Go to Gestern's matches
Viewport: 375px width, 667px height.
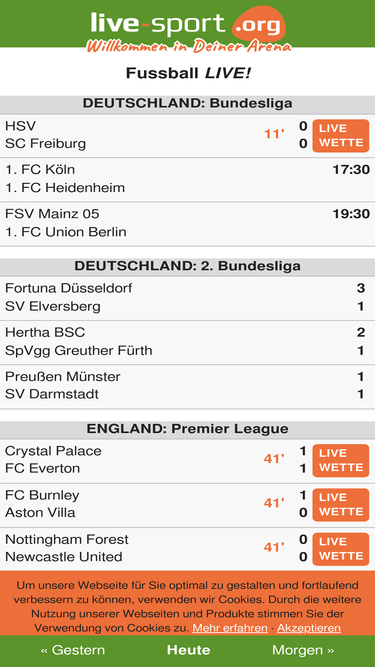point(73,650)
